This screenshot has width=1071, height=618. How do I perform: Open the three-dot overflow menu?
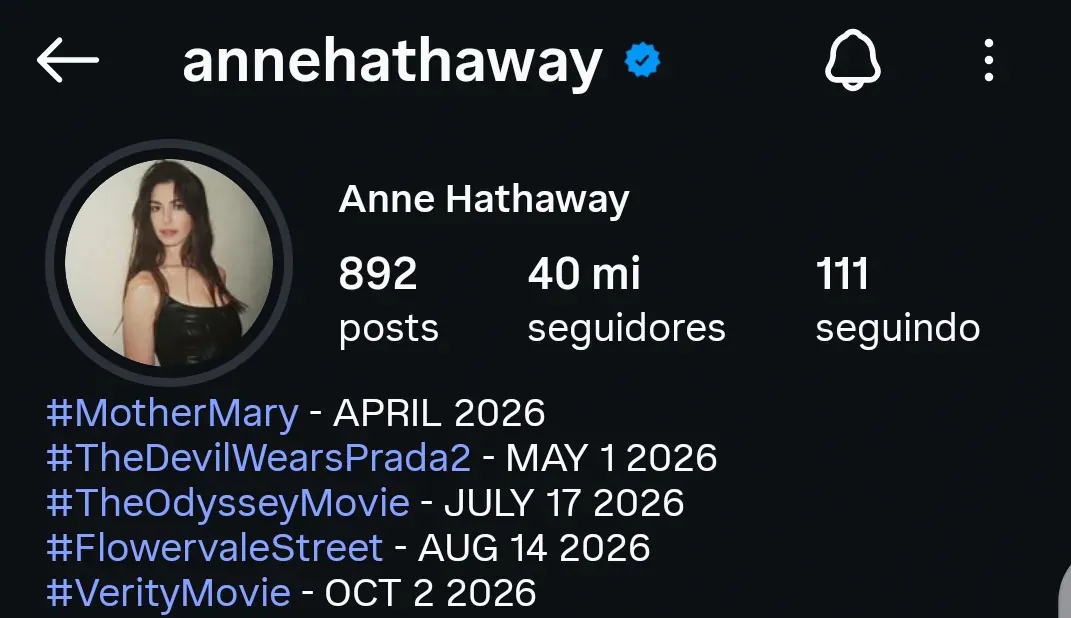point(988,60)
